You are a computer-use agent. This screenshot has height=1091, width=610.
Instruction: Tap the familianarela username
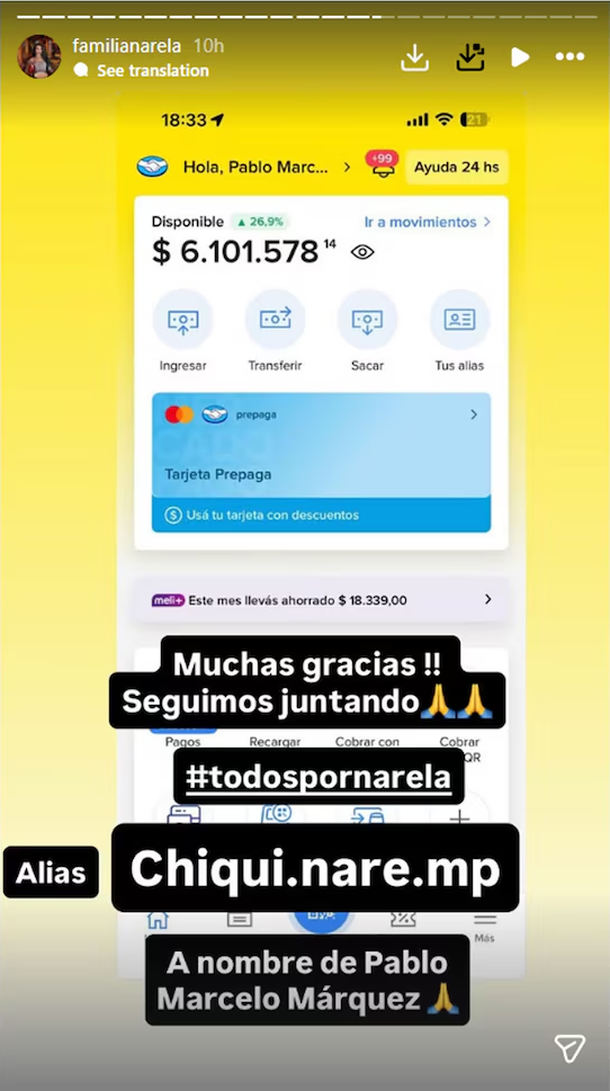pos(128,46)
